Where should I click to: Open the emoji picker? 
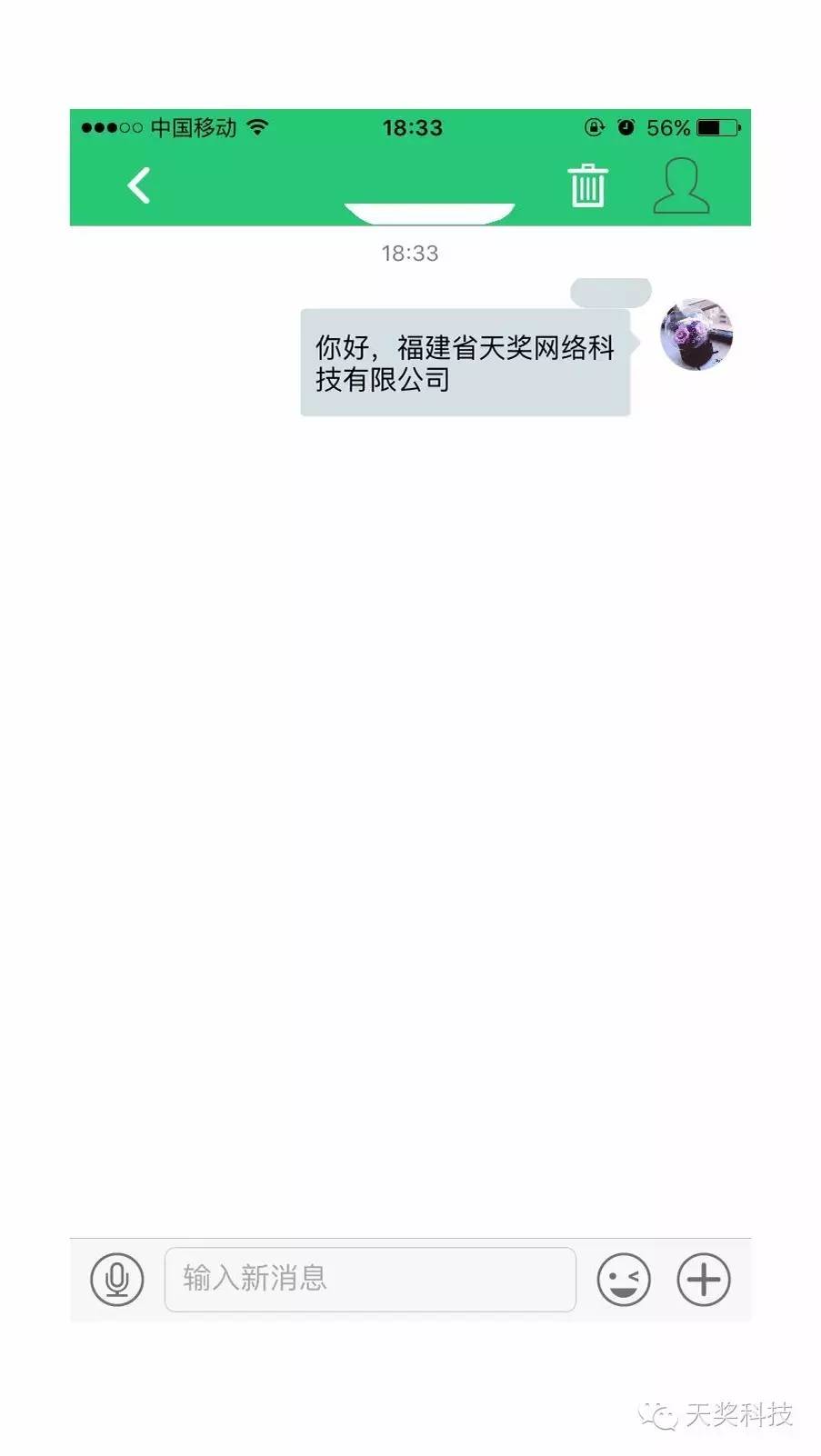pos(624,1279)
